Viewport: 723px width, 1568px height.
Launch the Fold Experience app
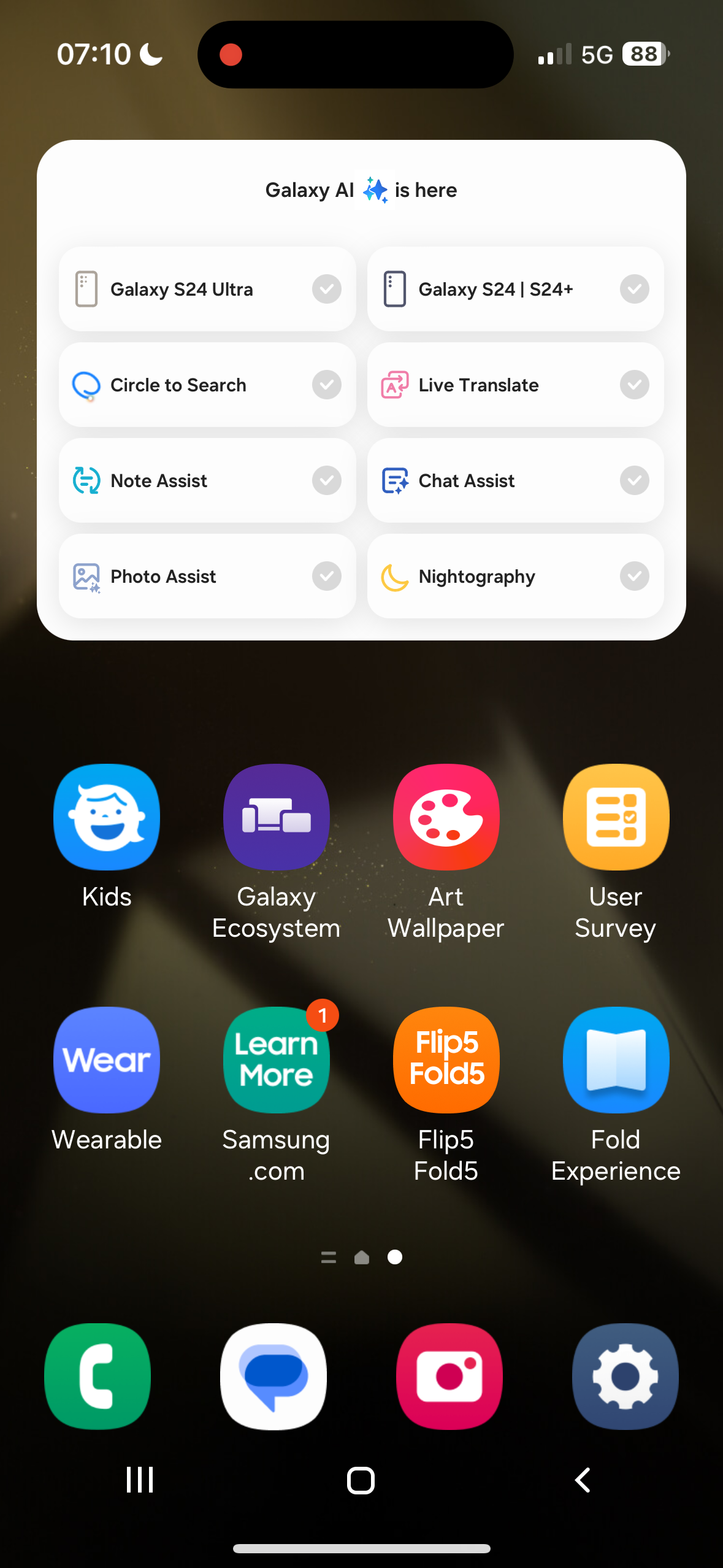coord(616,1060)
